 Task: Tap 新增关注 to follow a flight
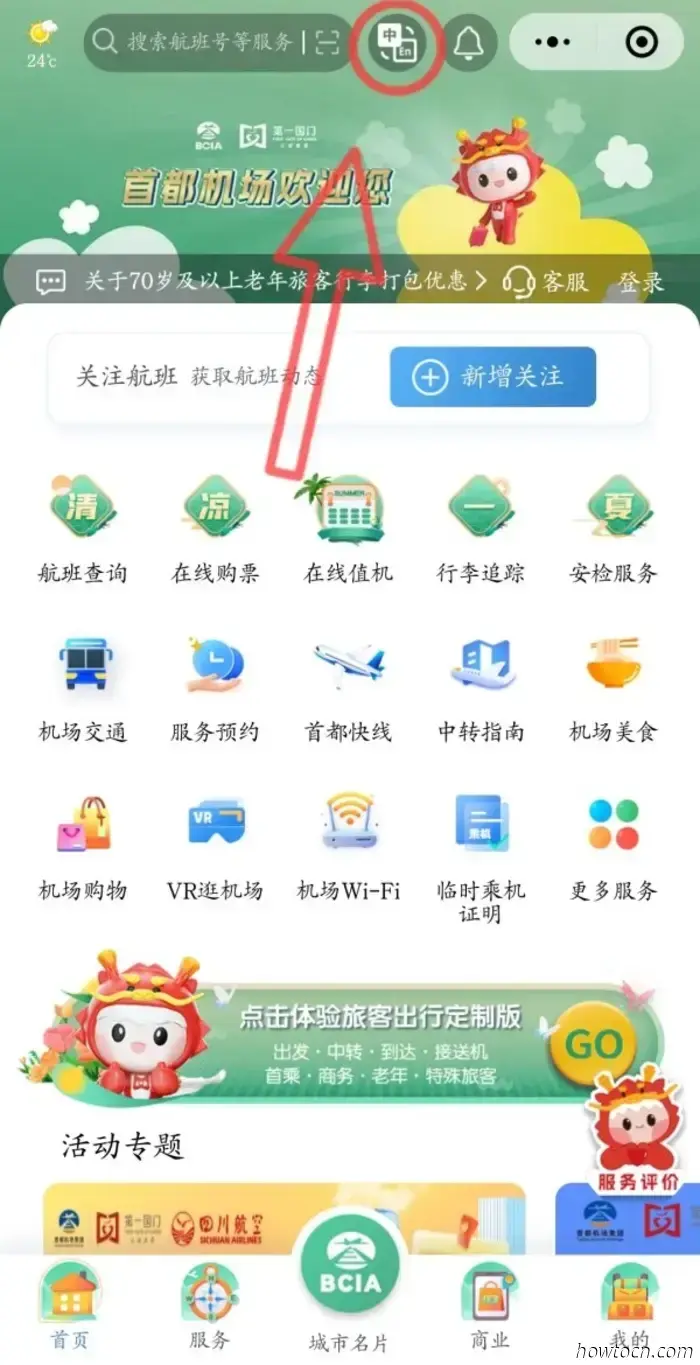coord(492,377)
